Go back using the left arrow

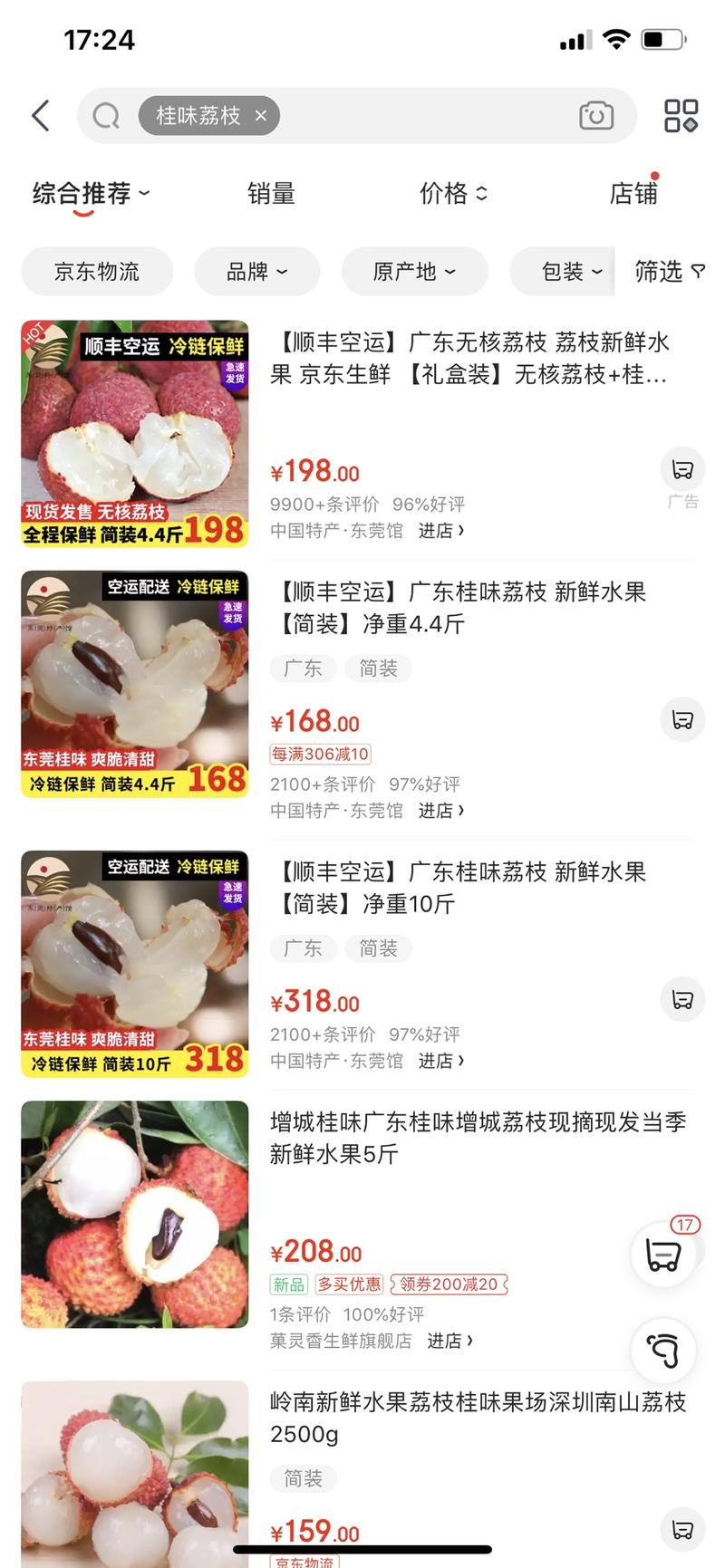[39, 116]
